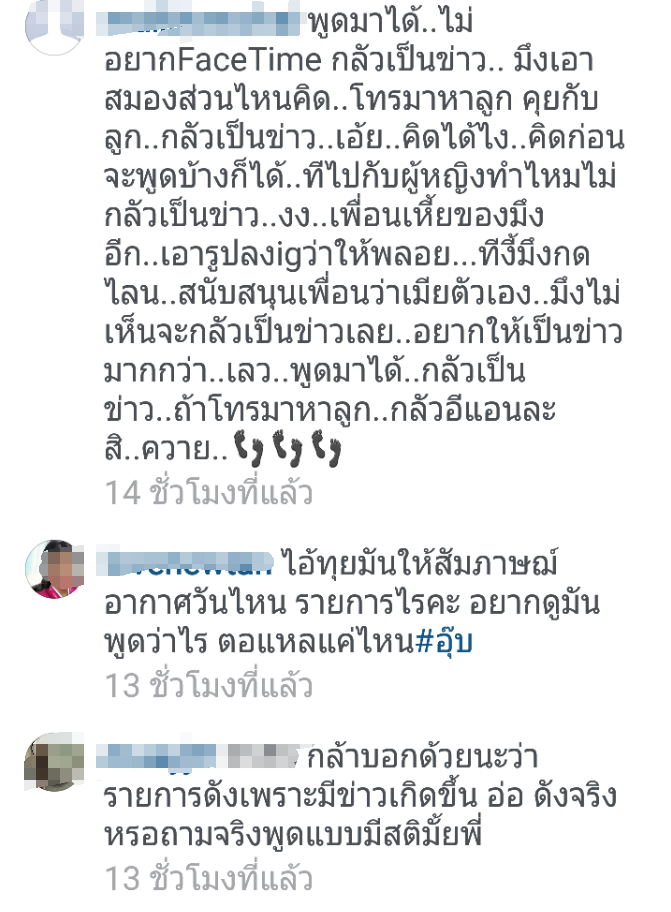Open avatar of commenter starting กล้าบอกด้วยนะว่า

point(54,761)
